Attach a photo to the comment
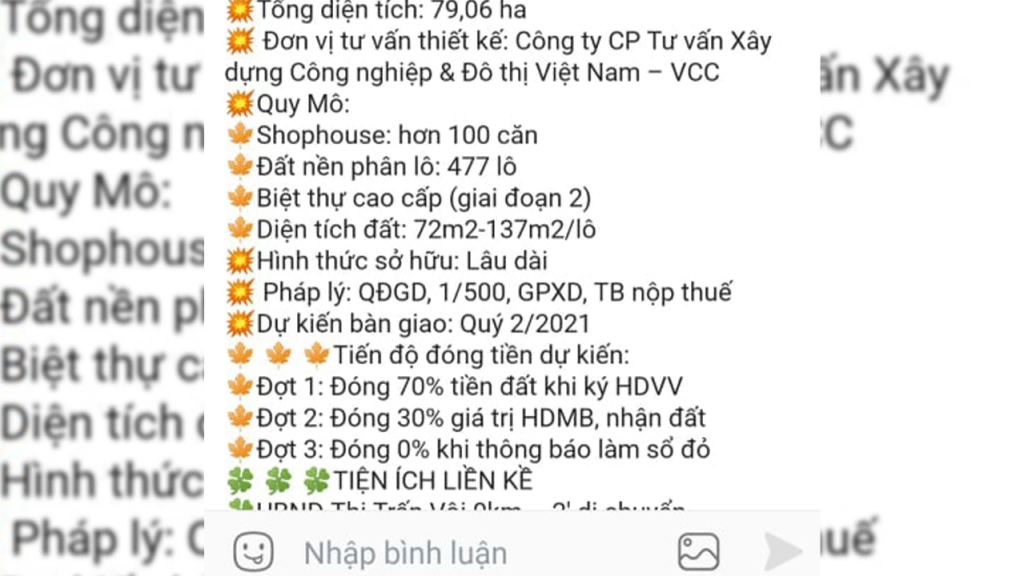This screenshot has height=576, width=1024. tap(698, 551)
